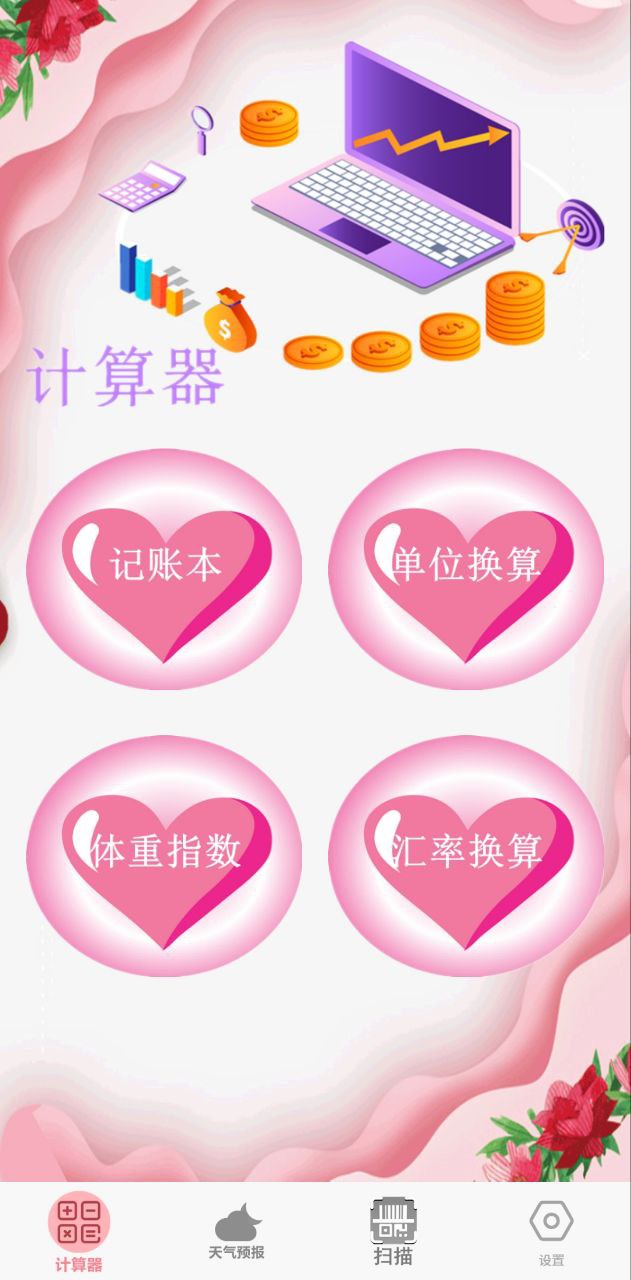Viewport: 631px width, 1280px height.
Task: Open 单位换算 unit converter
Action: 466,569
